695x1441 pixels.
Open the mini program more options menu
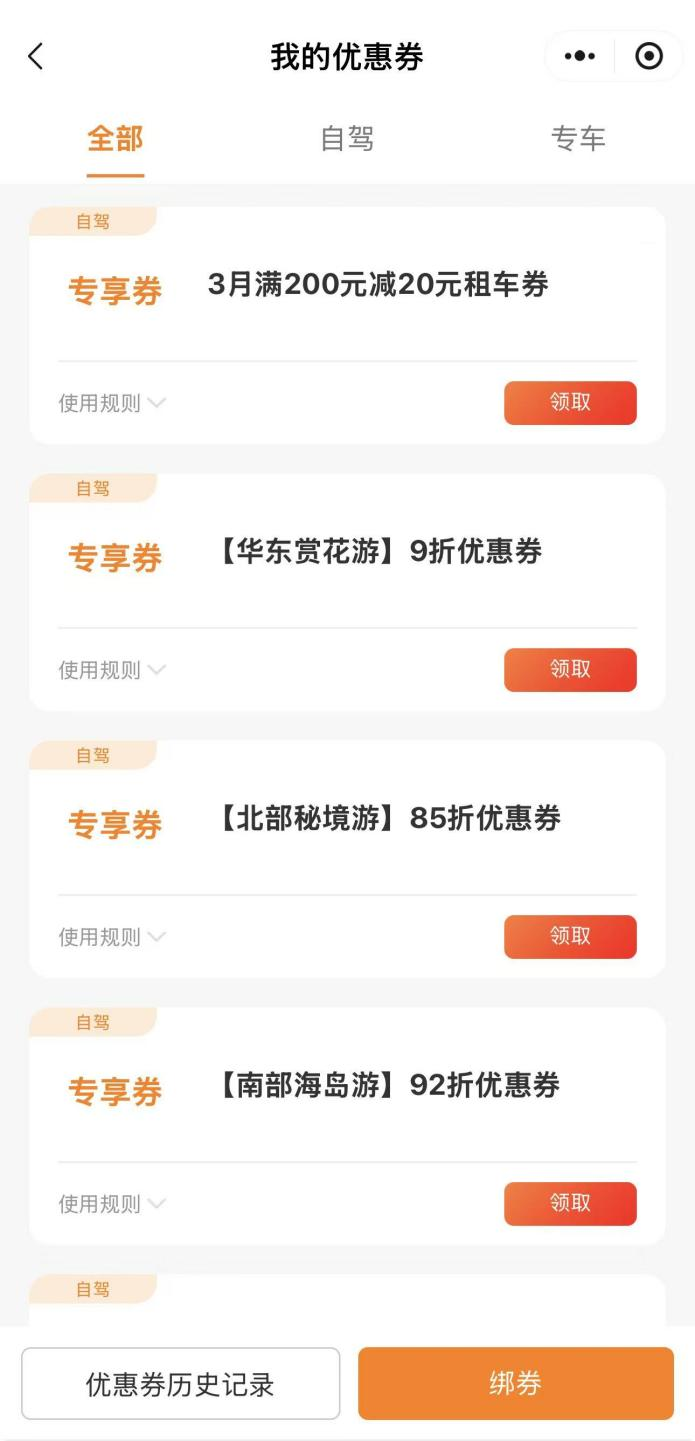(580, 57)
